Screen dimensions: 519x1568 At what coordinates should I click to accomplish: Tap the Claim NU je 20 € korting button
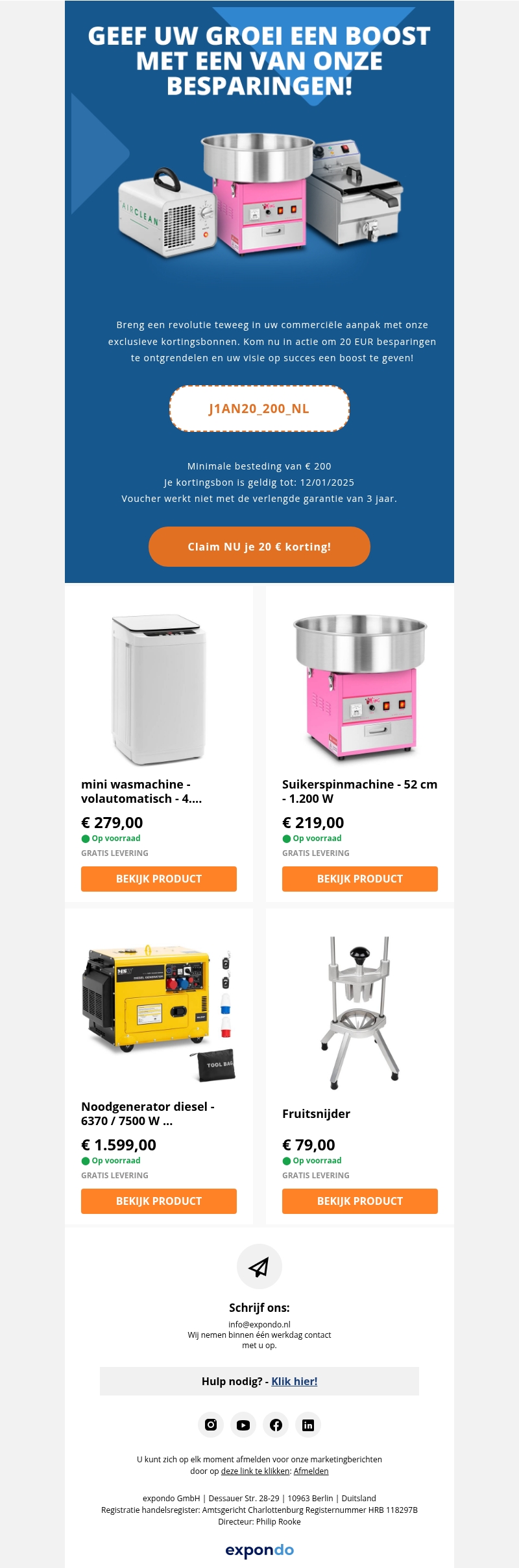click(259, 547)
